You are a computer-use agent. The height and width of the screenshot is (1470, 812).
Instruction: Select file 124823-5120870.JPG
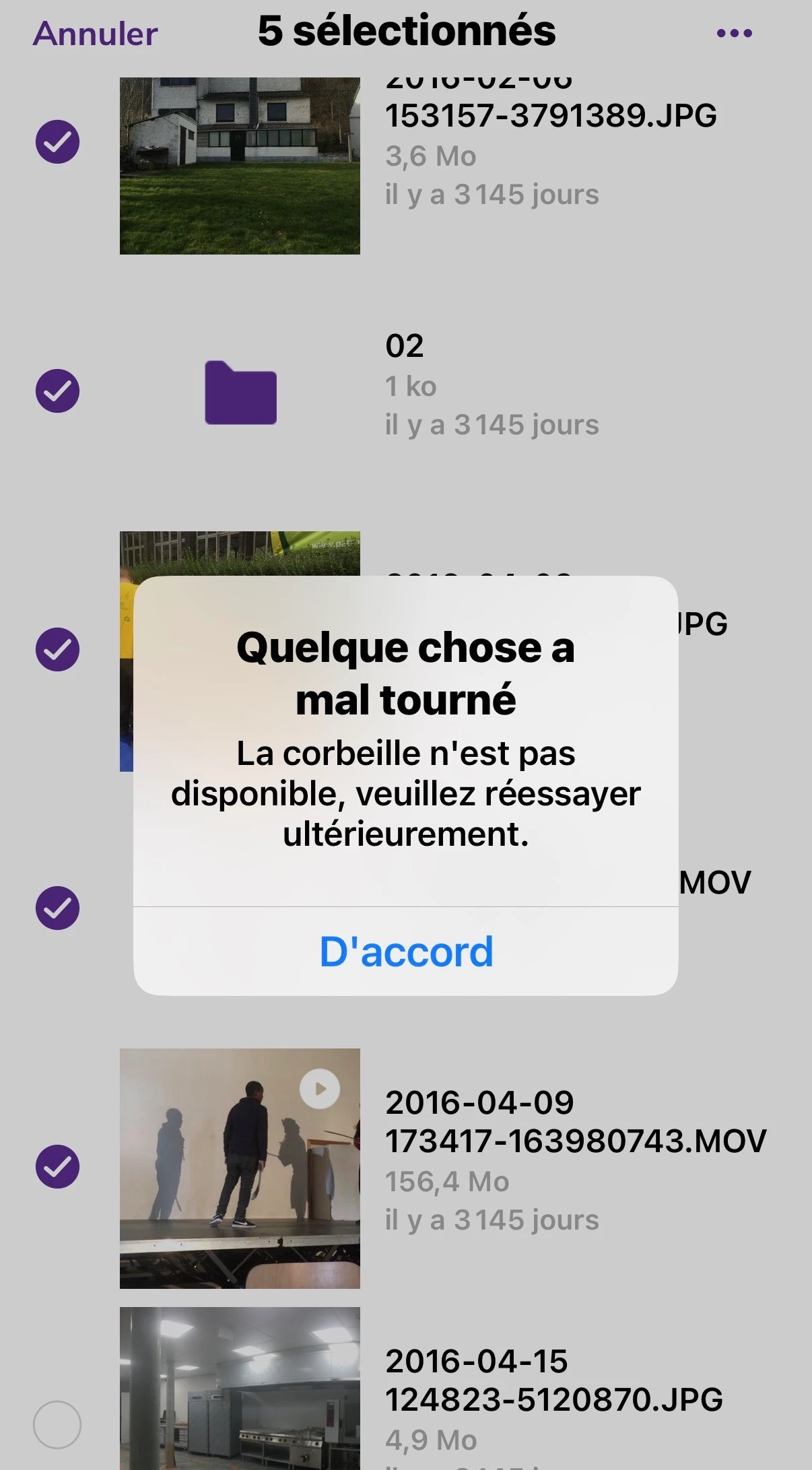coord(57,1424)
